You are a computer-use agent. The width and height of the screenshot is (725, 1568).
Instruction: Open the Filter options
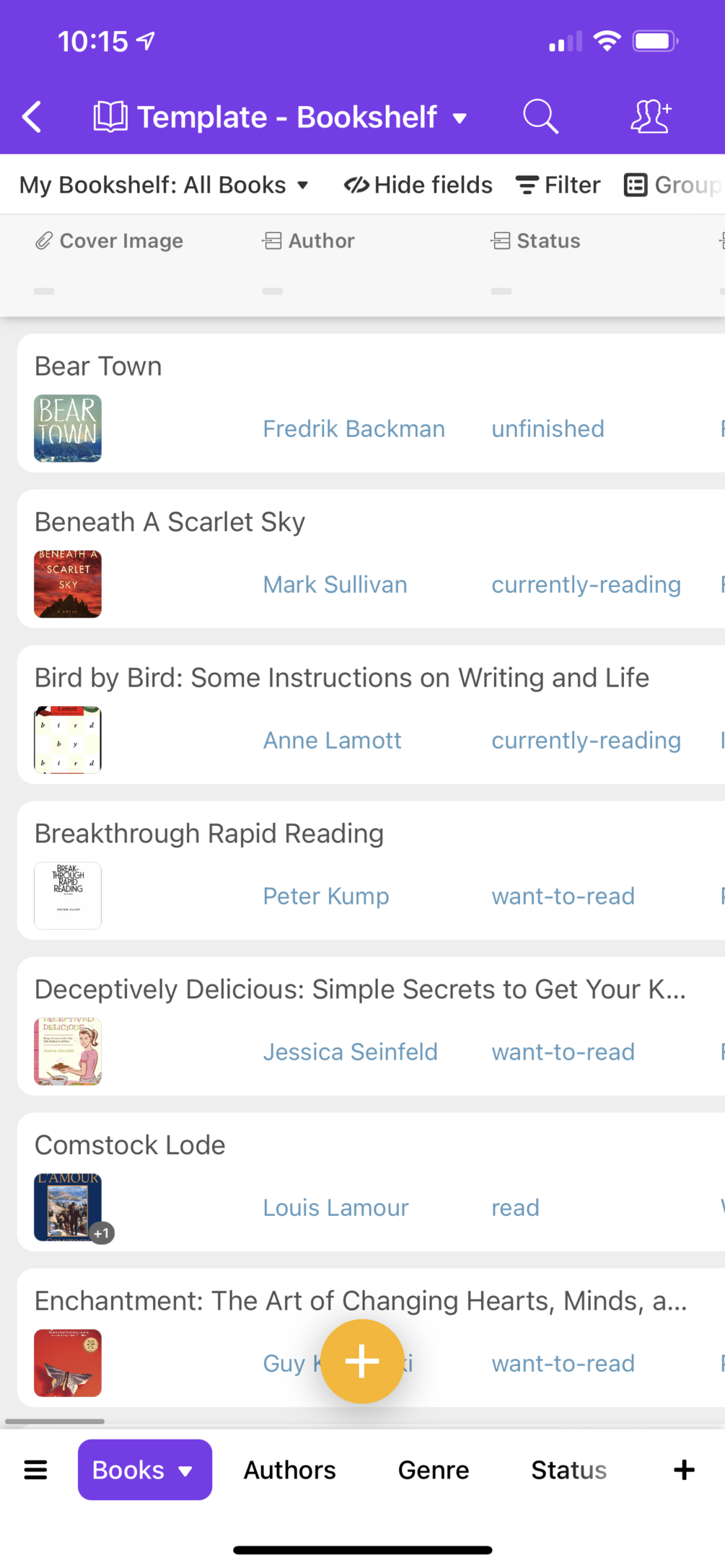558,185
